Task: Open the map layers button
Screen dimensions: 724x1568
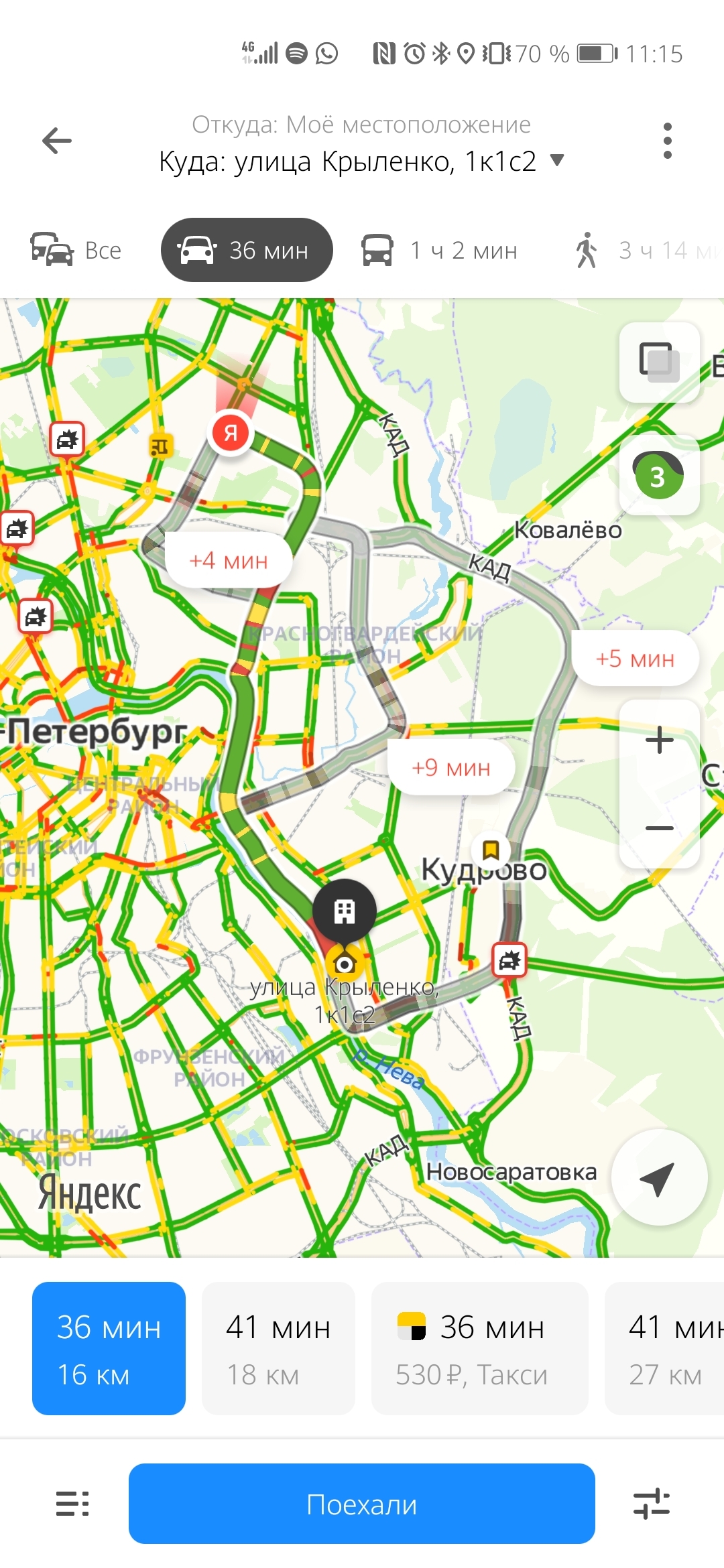Action: tap(659, 362)
